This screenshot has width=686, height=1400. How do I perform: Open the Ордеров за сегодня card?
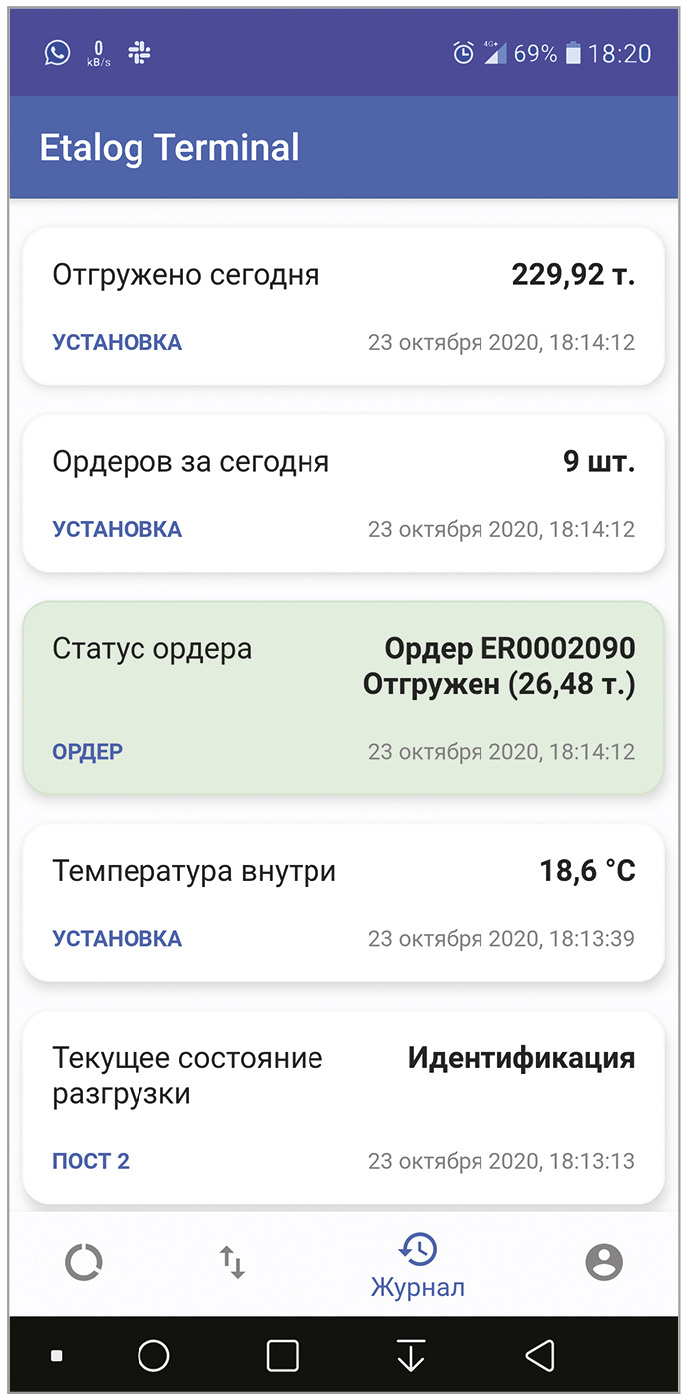(x=343, y=493)
